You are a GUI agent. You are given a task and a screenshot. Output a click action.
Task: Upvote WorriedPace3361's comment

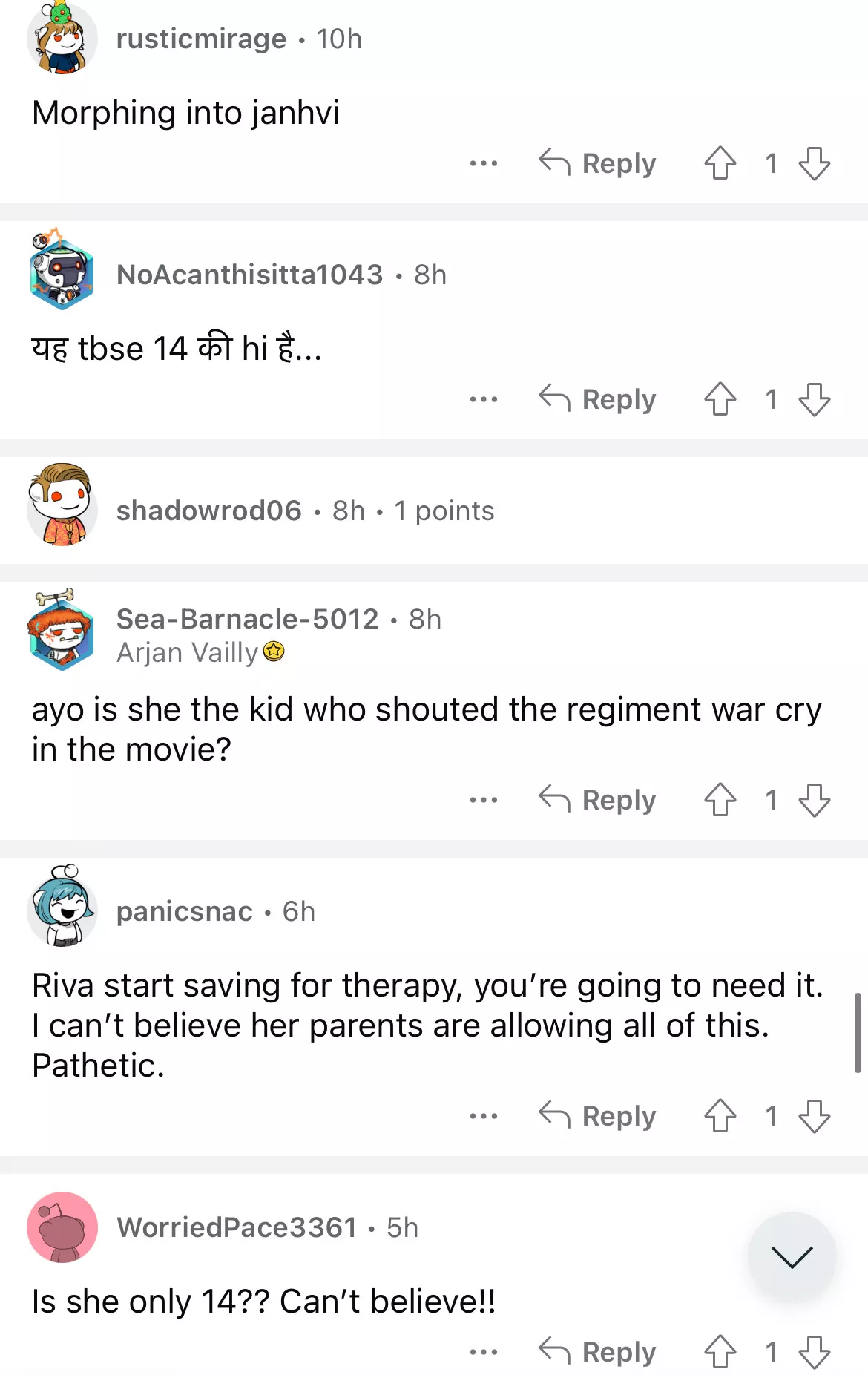coord(720,1352)
